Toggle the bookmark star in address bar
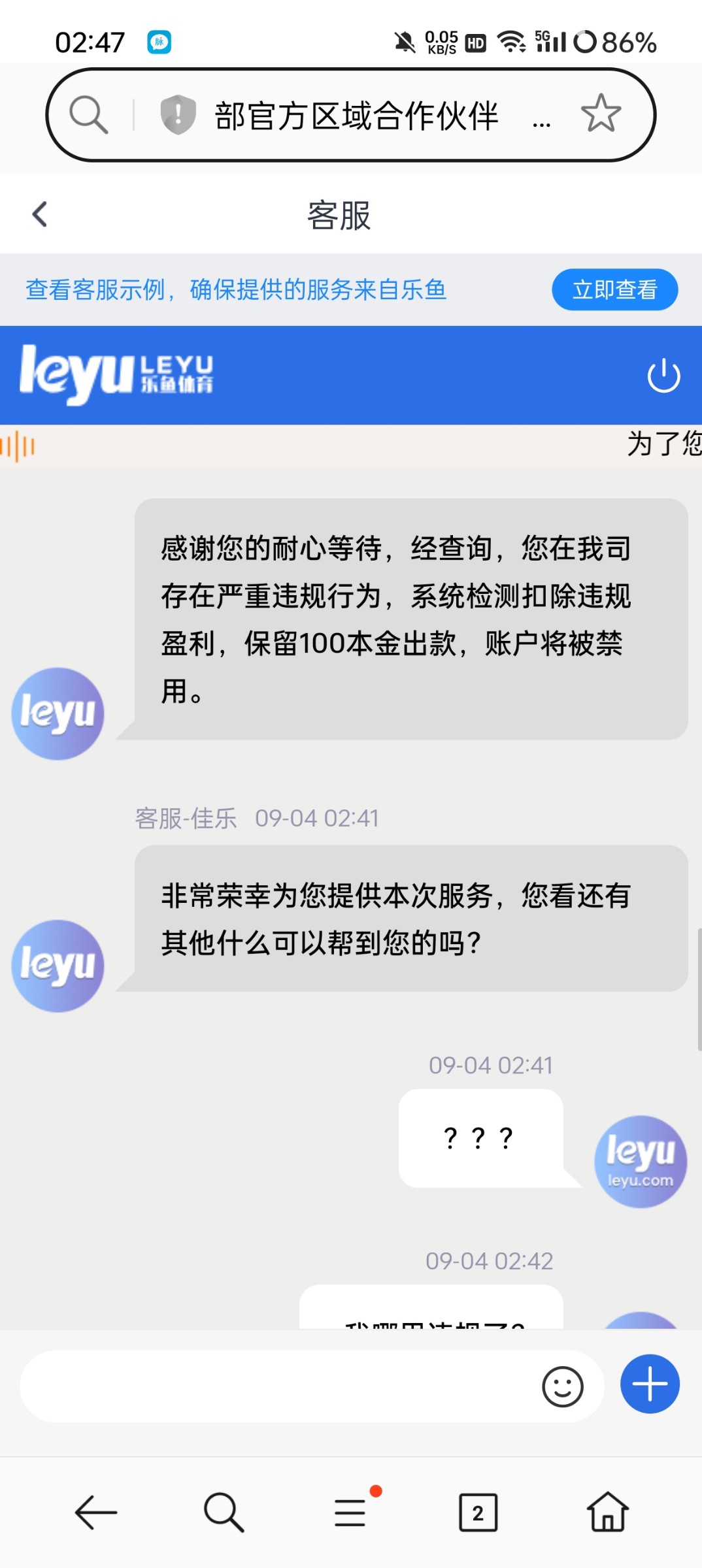702x1568 pixels. tap(601, 112)
